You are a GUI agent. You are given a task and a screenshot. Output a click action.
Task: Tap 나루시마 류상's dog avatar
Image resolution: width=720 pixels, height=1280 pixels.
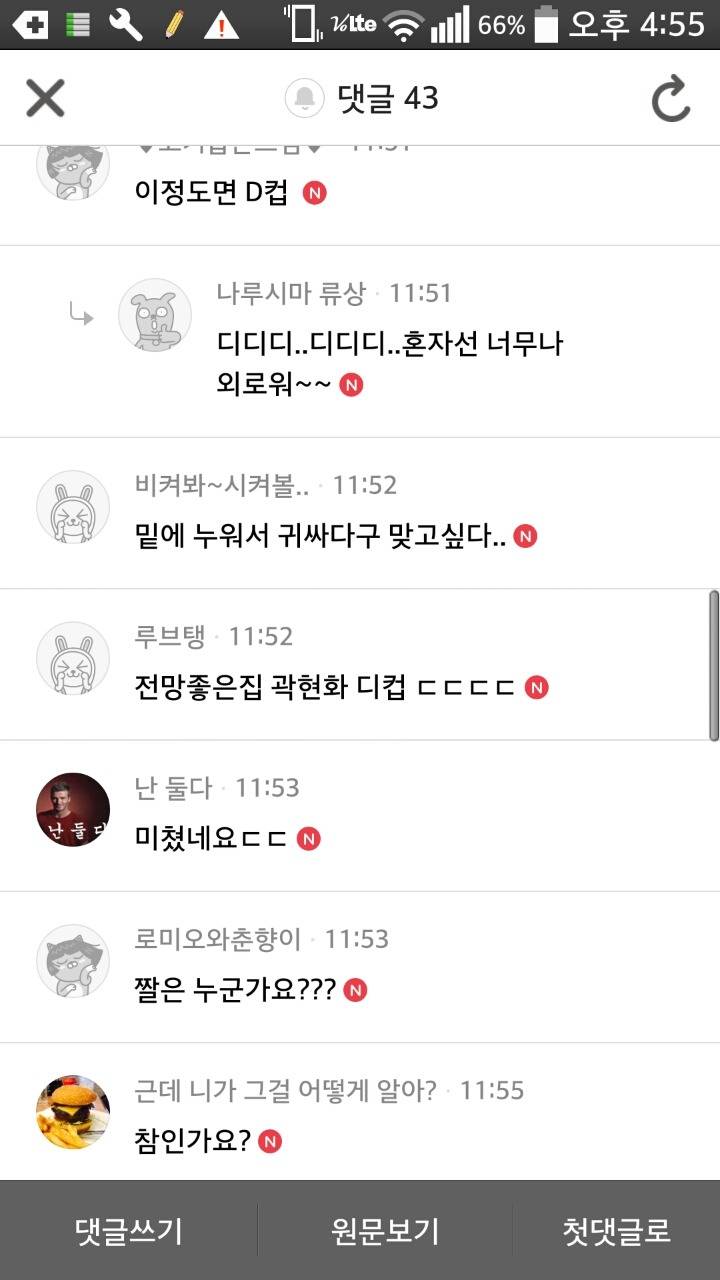[x=155, y=314]
